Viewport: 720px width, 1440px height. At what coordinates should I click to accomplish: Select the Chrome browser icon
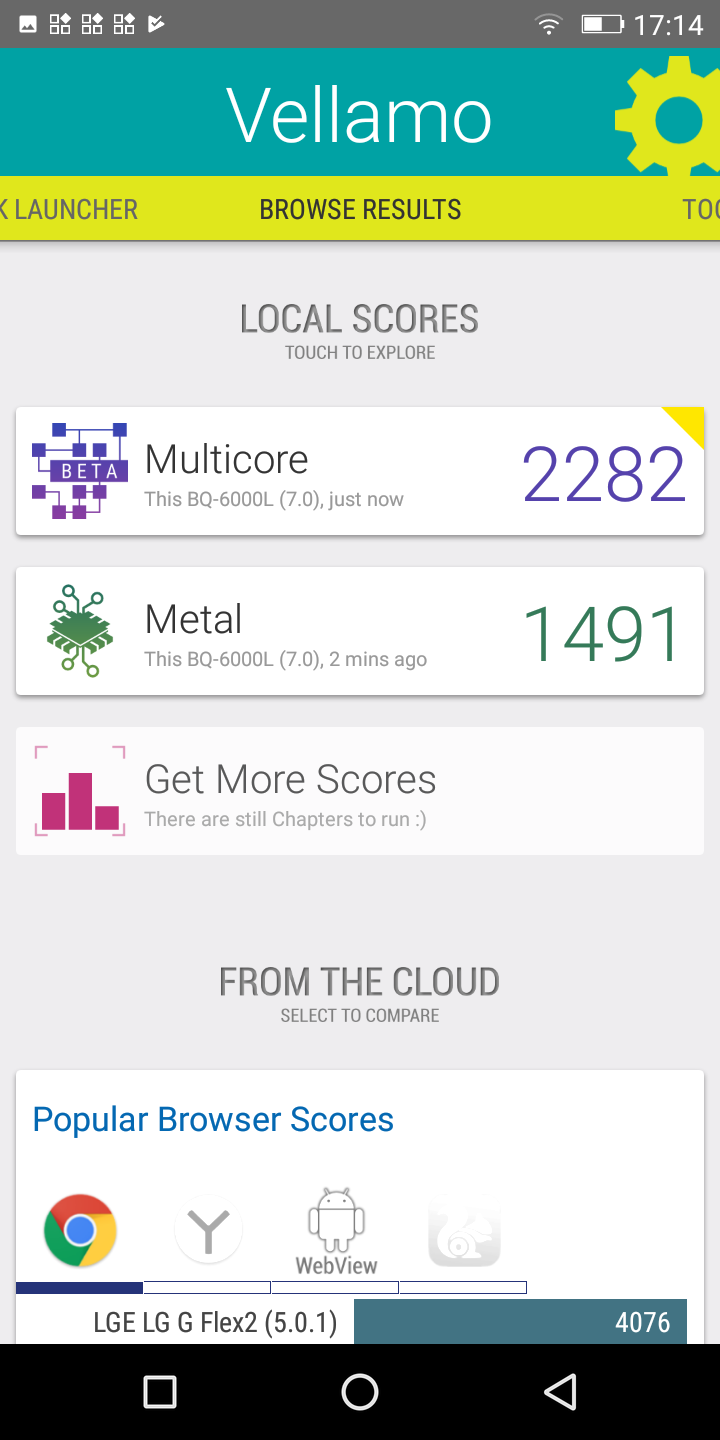click(80, 1230)
